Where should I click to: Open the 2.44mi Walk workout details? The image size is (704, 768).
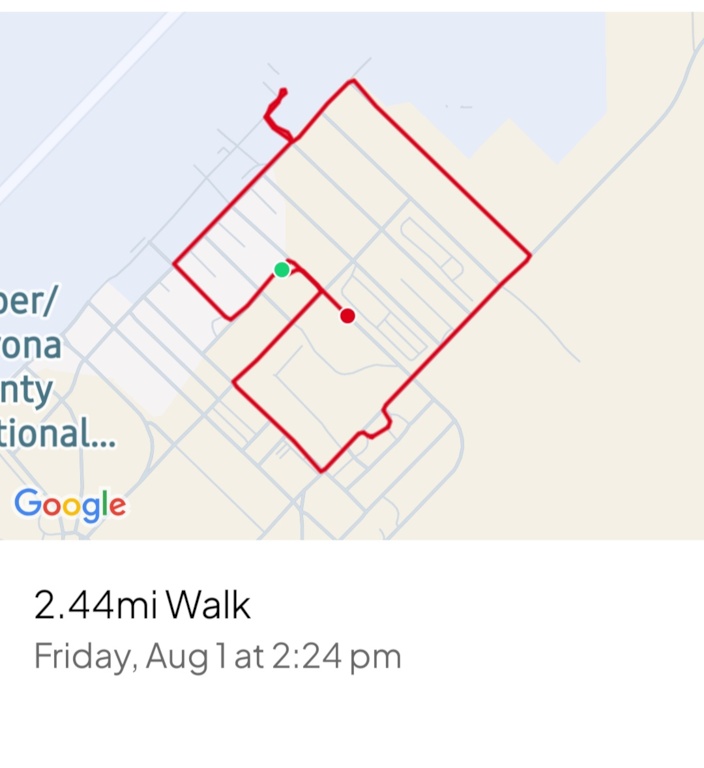(142, 605)
